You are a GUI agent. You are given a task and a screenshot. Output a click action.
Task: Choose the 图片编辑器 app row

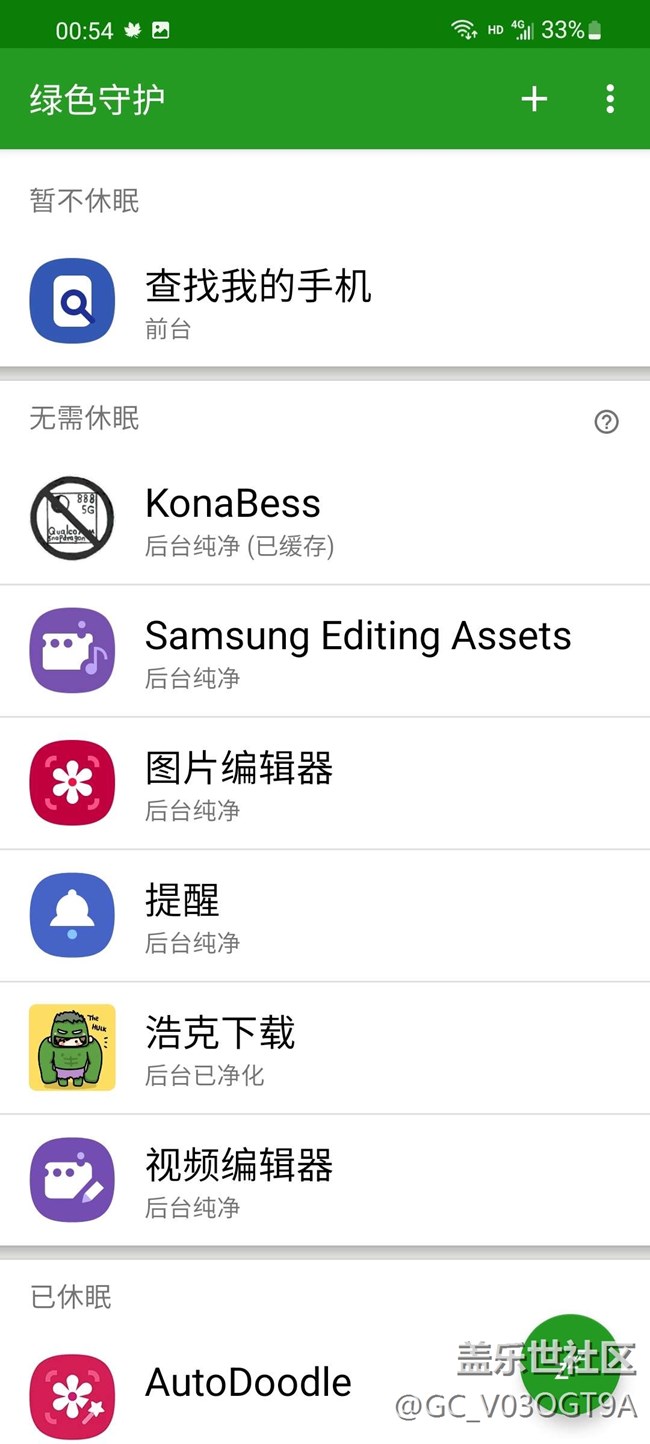pos(325,783)
